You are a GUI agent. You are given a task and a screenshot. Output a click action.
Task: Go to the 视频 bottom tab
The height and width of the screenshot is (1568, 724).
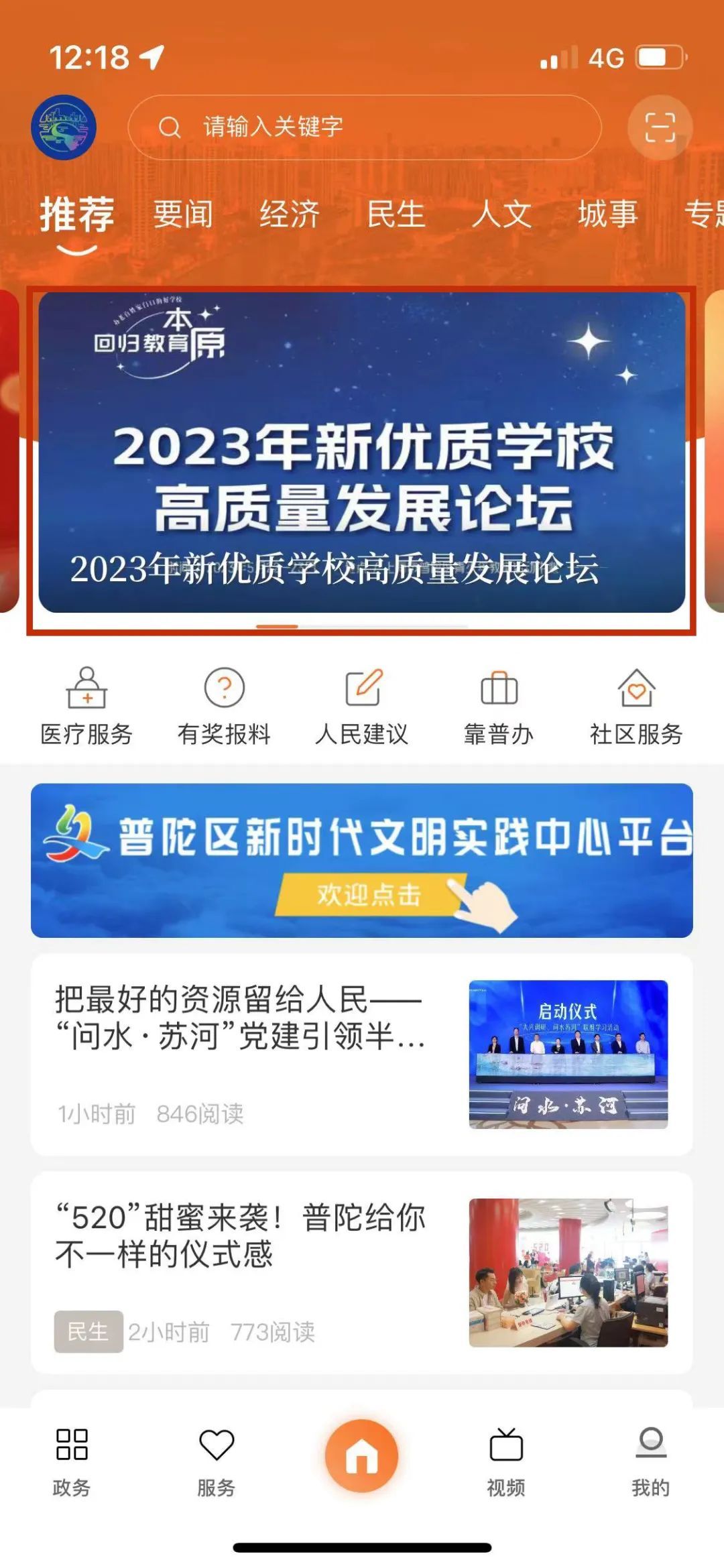pos(506,1461)
